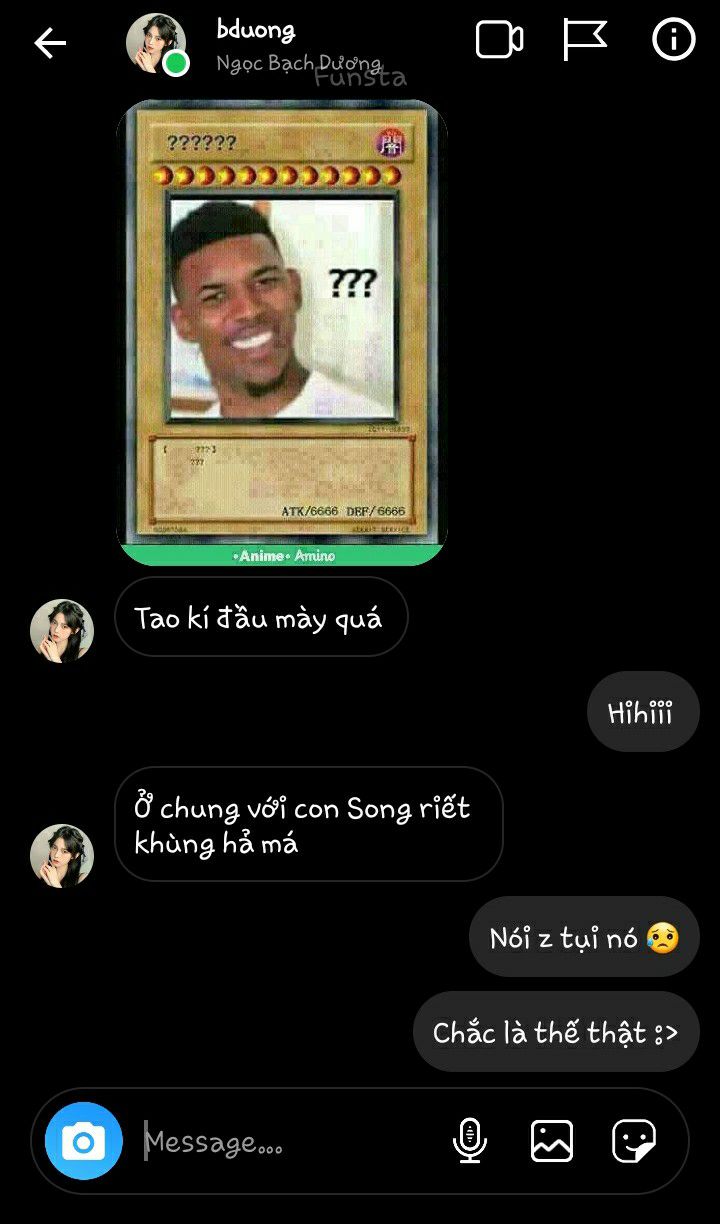Start a video call with bduong
720x1224 pixels.
point(500,41)
